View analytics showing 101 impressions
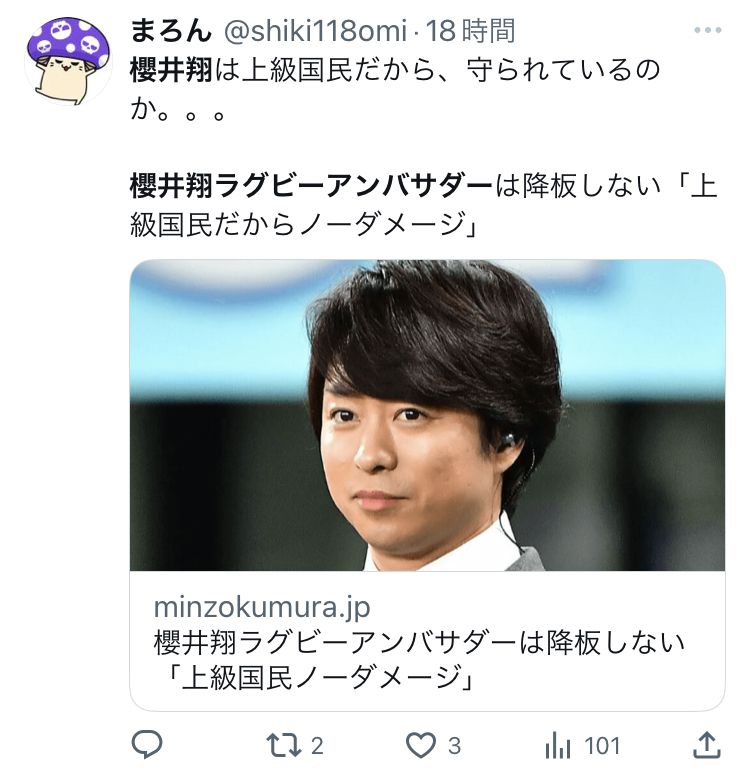Screen dimensions: 750x784 (557, 745)
